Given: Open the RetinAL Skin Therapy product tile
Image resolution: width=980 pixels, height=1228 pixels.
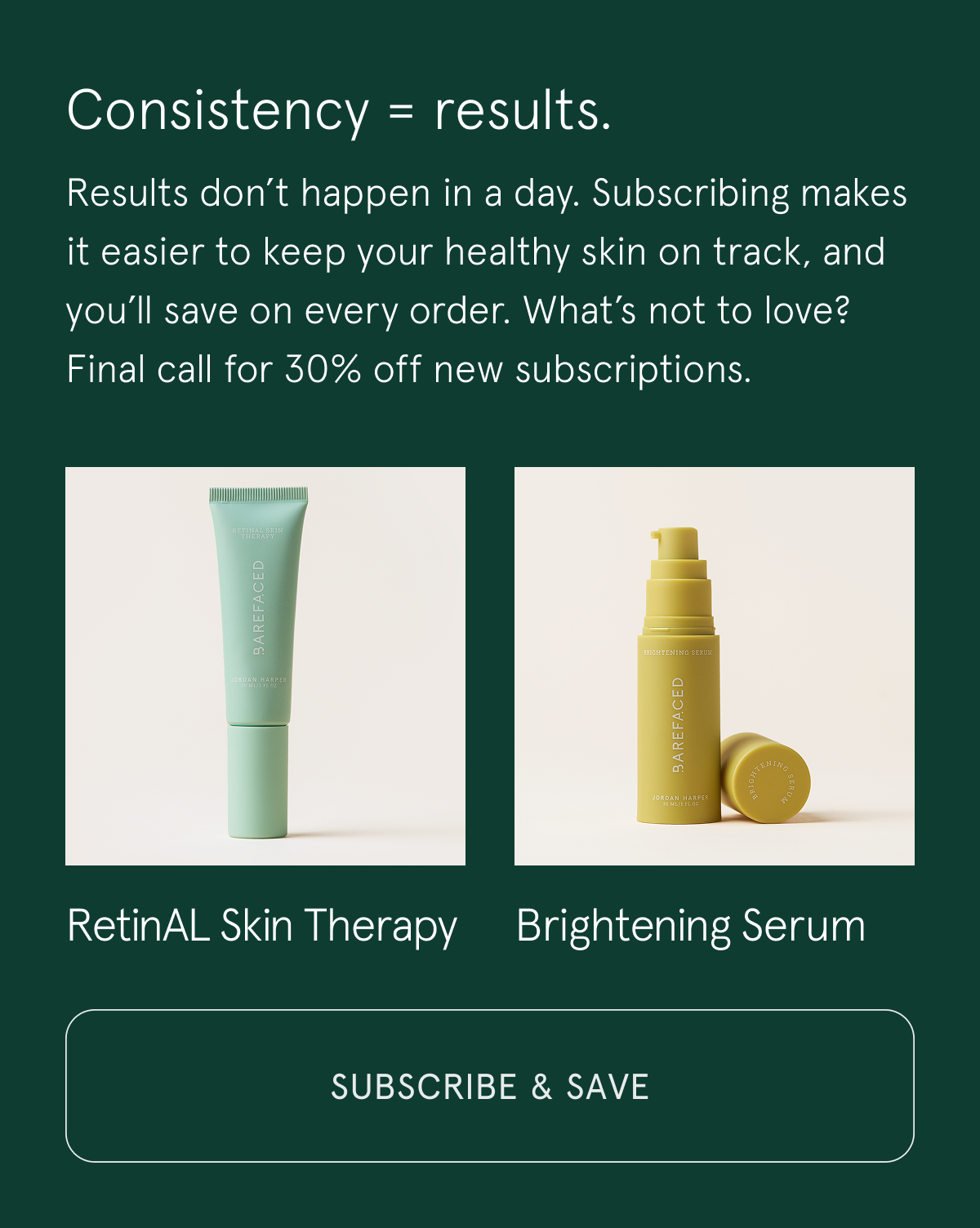Looking at the screenshot, I should [265, 665].
